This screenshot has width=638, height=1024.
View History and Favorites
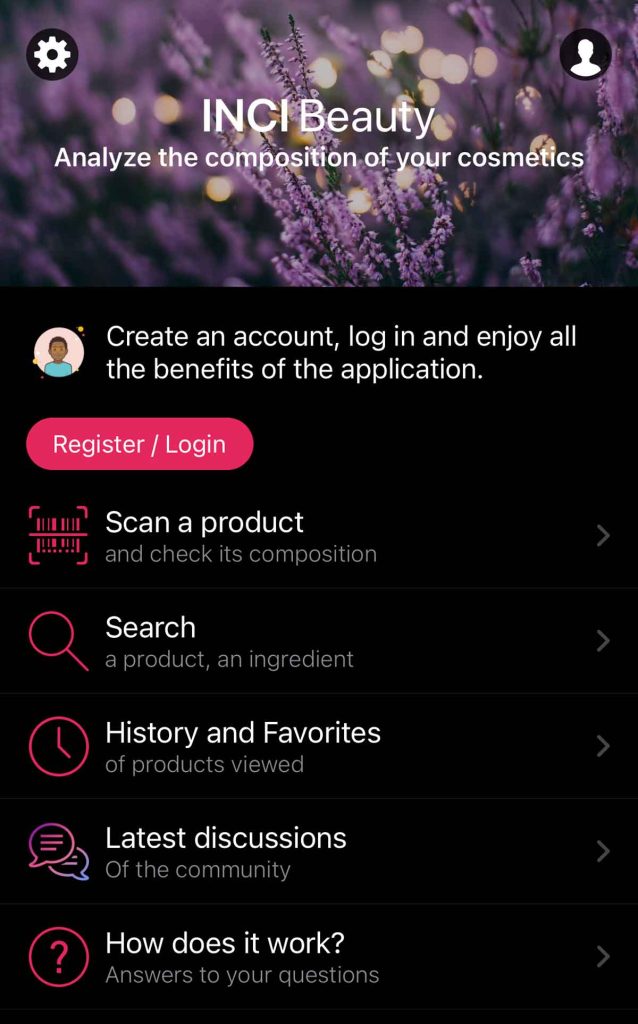point(319,746)
